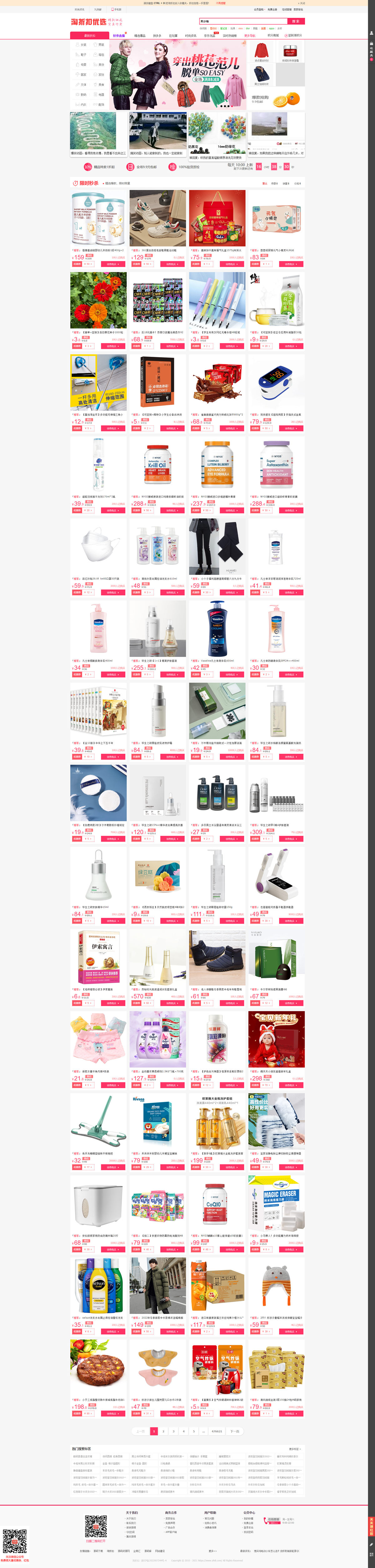The height and width of the screenshot is (1568, 375).
Task: Open the 数码 category link
Action: [83, 94]
